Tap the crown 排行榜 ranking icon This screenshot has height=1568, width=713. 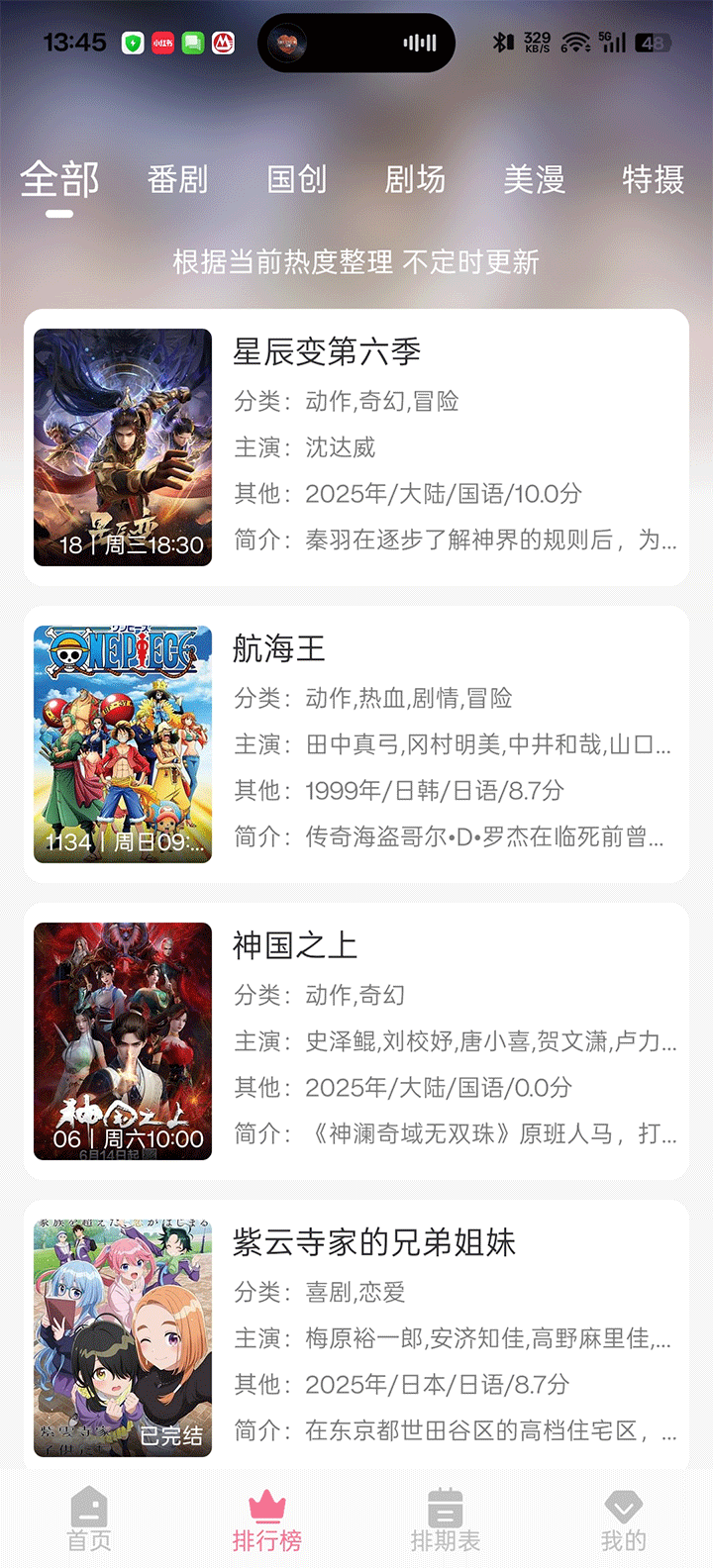tap(267, 1502)
